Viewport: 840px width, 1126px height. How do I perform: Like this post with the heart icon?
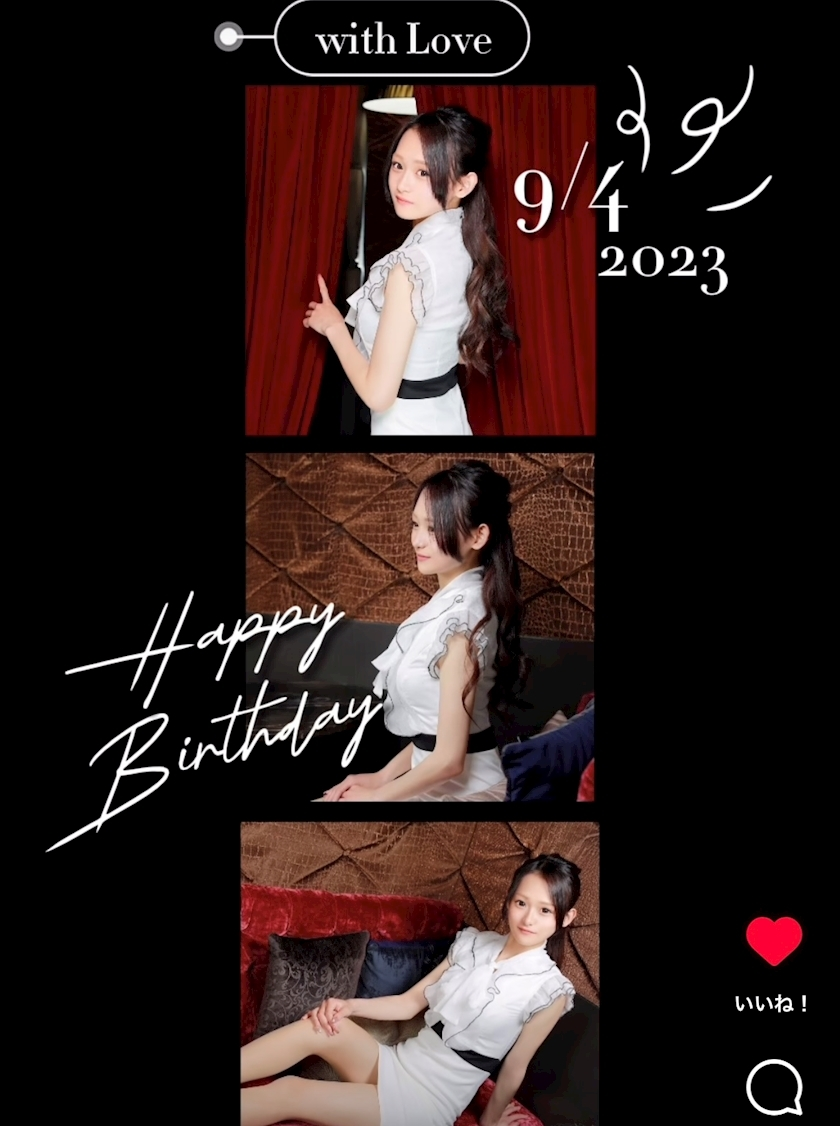coord(774,940)
